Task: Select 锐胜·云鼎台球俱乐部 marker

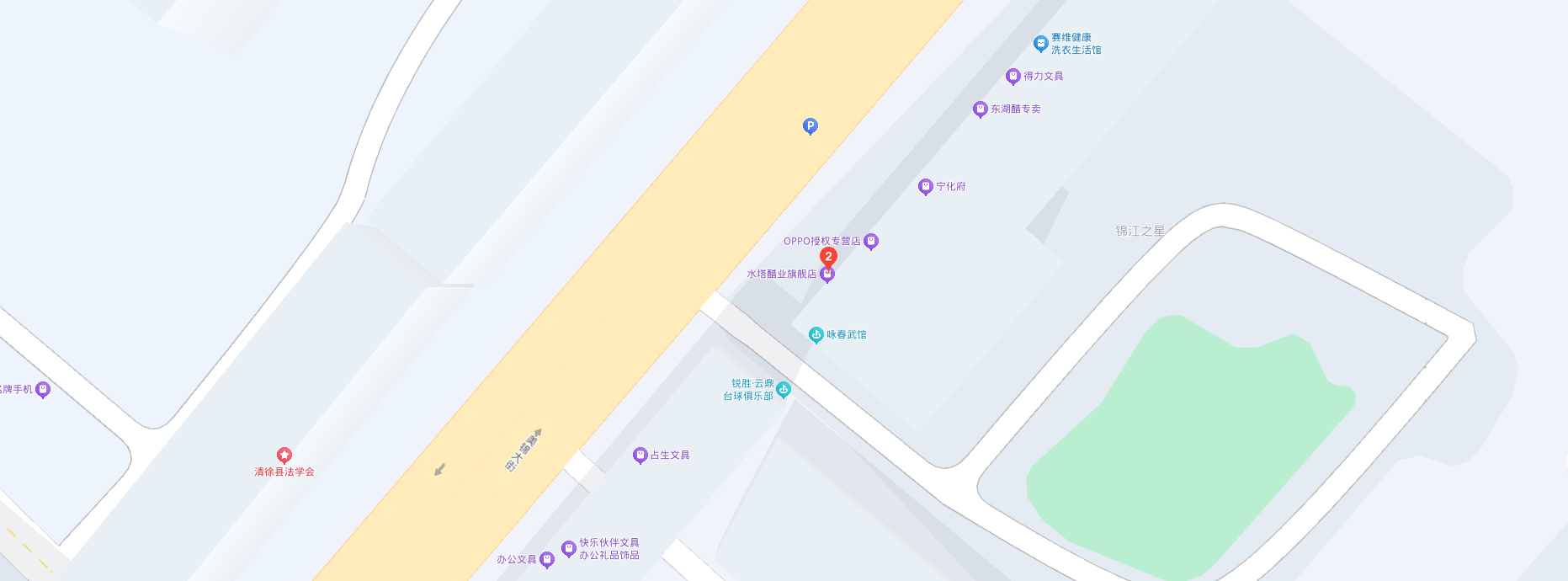Action: click(784, 389)
